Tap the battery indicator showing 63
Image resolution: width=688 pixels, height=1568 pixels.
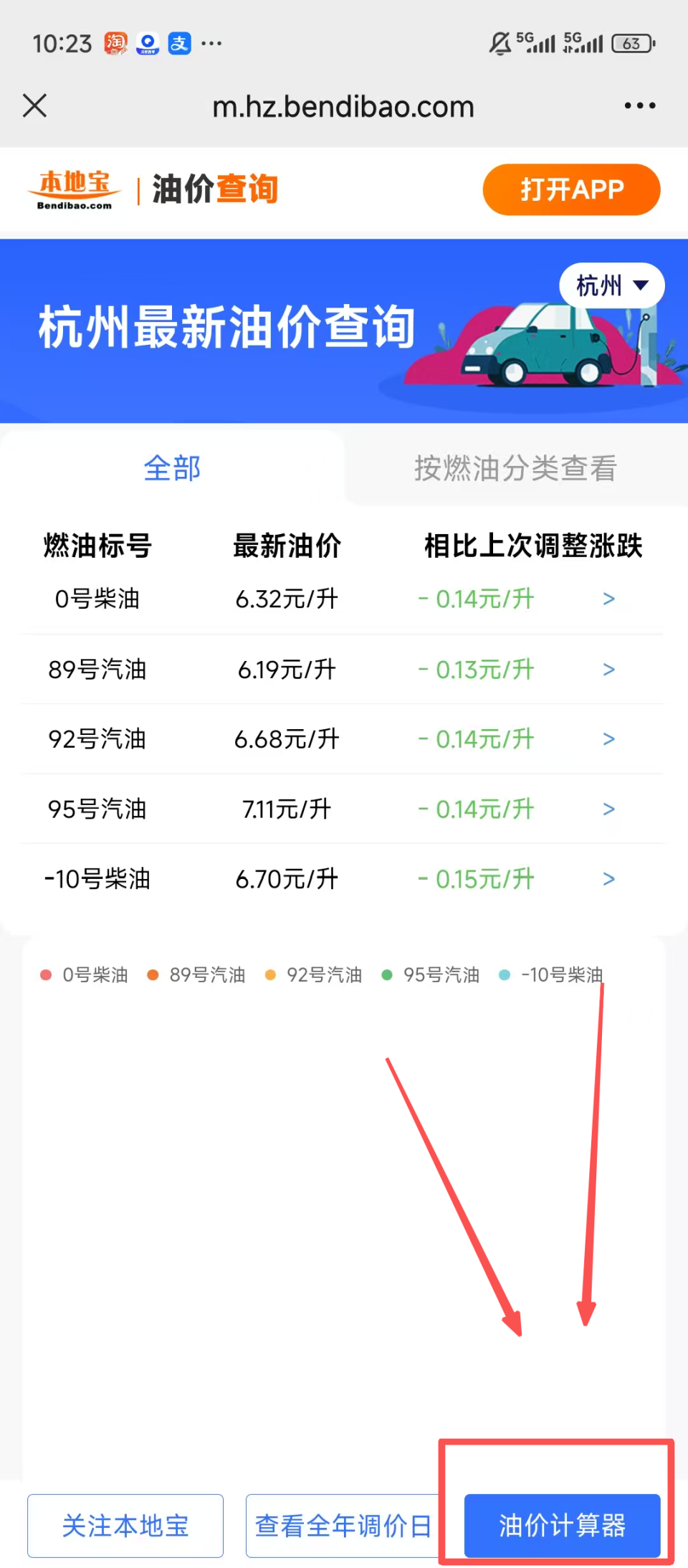point(631,44)
